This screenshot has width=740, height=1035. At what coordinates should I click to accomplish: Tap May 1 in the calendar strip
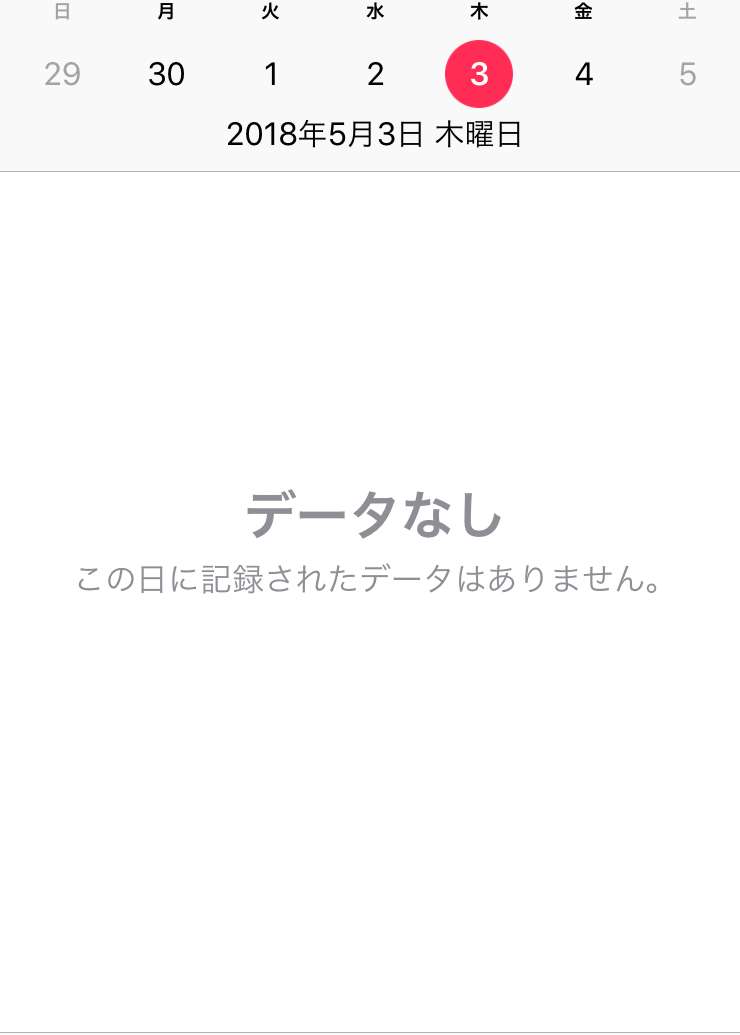tap(271, 74)
